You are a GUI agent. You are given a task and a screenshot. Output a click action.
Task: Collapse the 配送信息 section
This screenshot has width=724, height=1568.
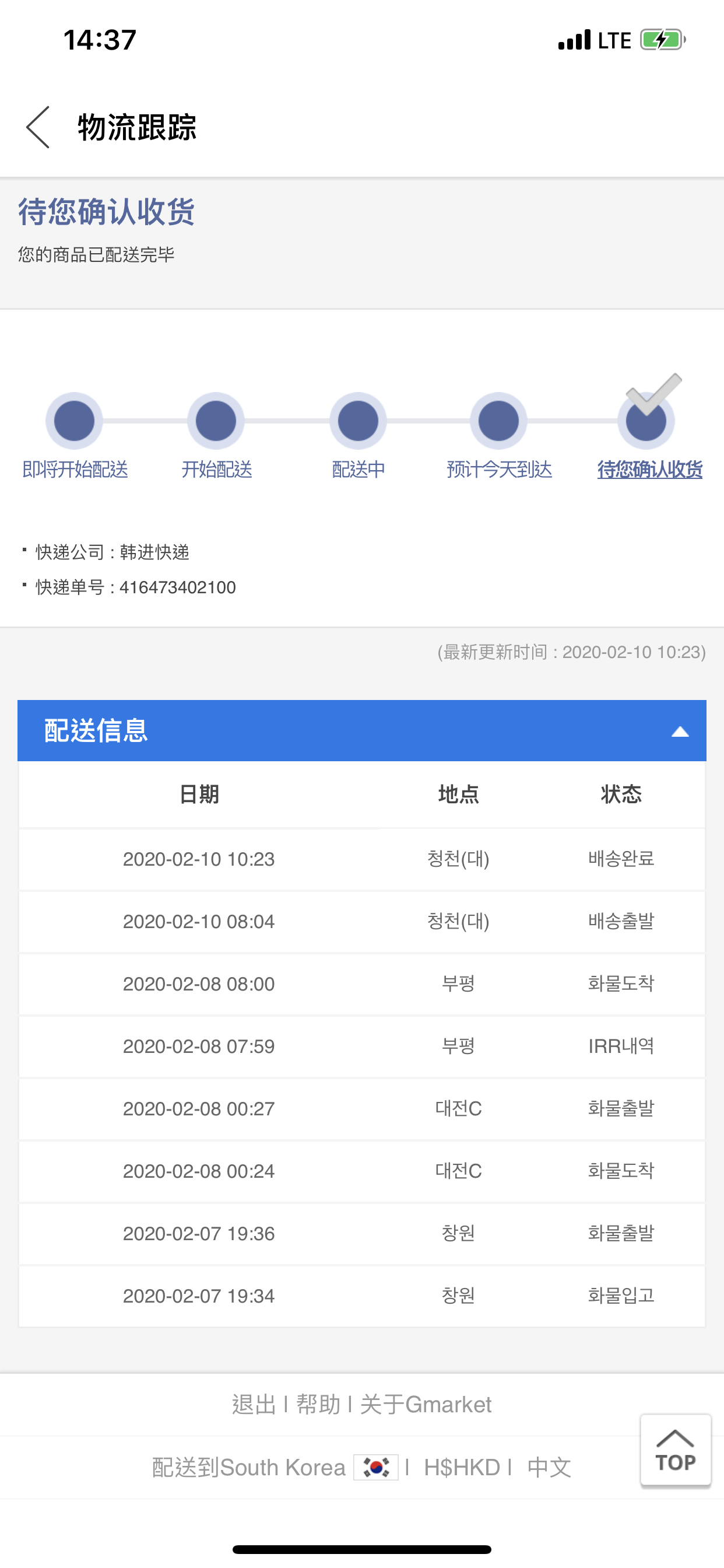680,731
